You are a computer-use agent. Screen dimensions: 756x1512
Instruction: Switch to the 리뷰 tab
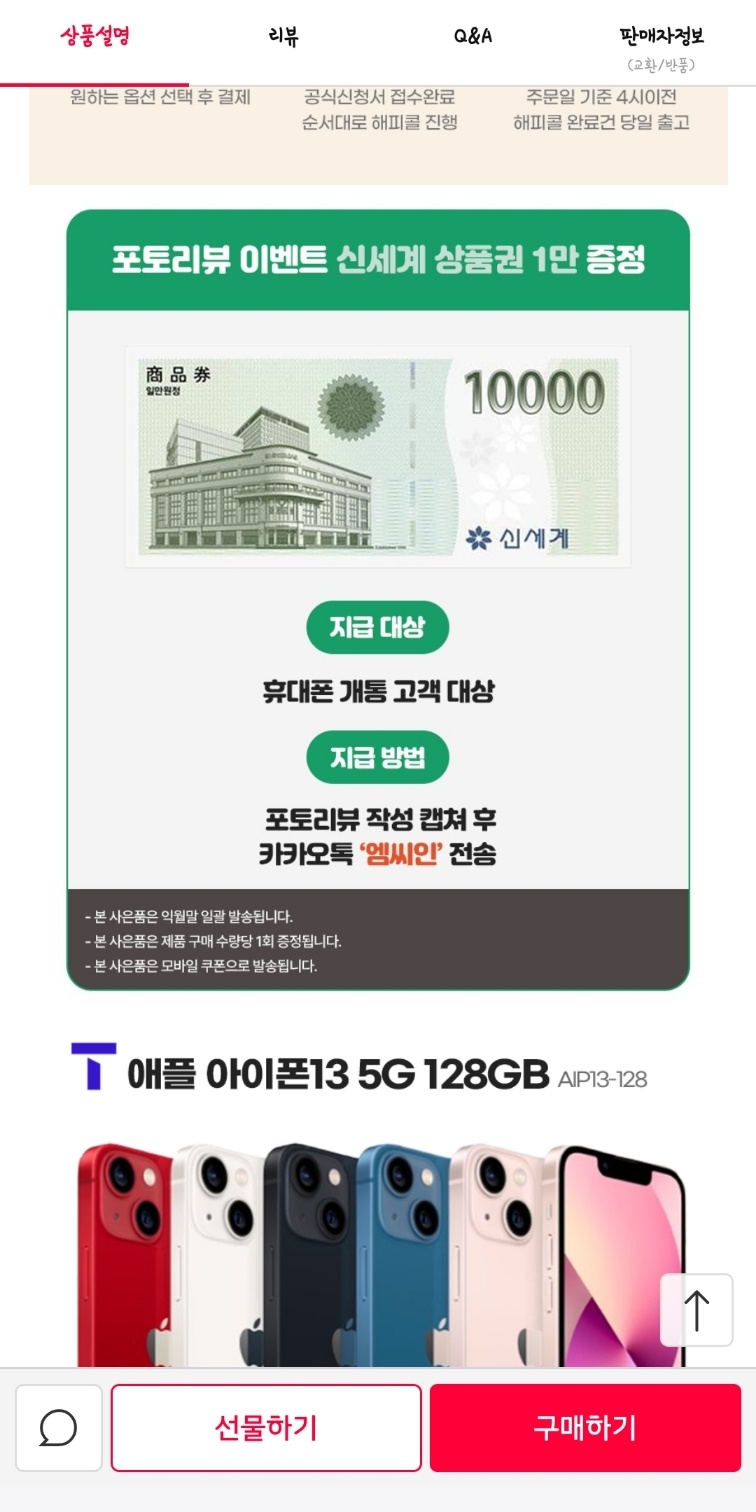(283, 37)
